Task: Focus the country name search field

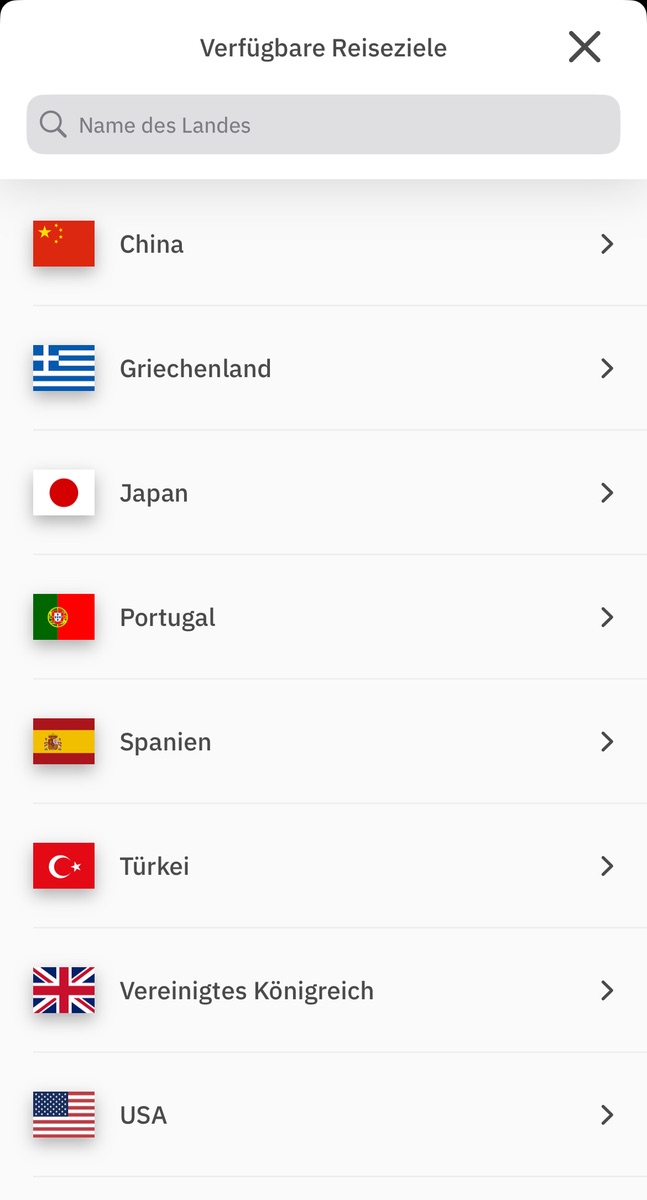Action: click(323, 125)
